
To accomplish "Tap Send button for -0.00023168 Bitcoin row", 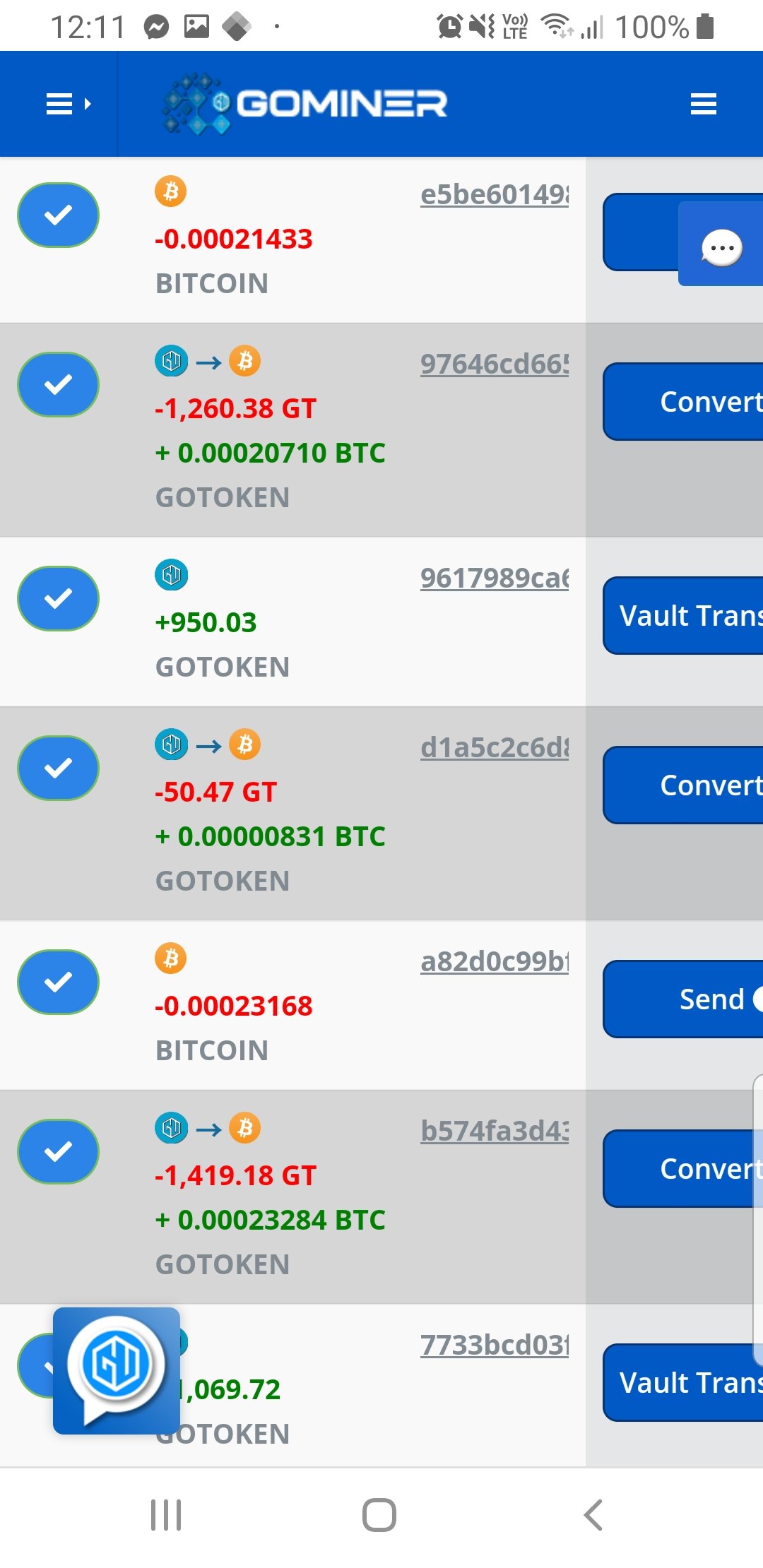I will pyautogui.click(x=683, y=999).
